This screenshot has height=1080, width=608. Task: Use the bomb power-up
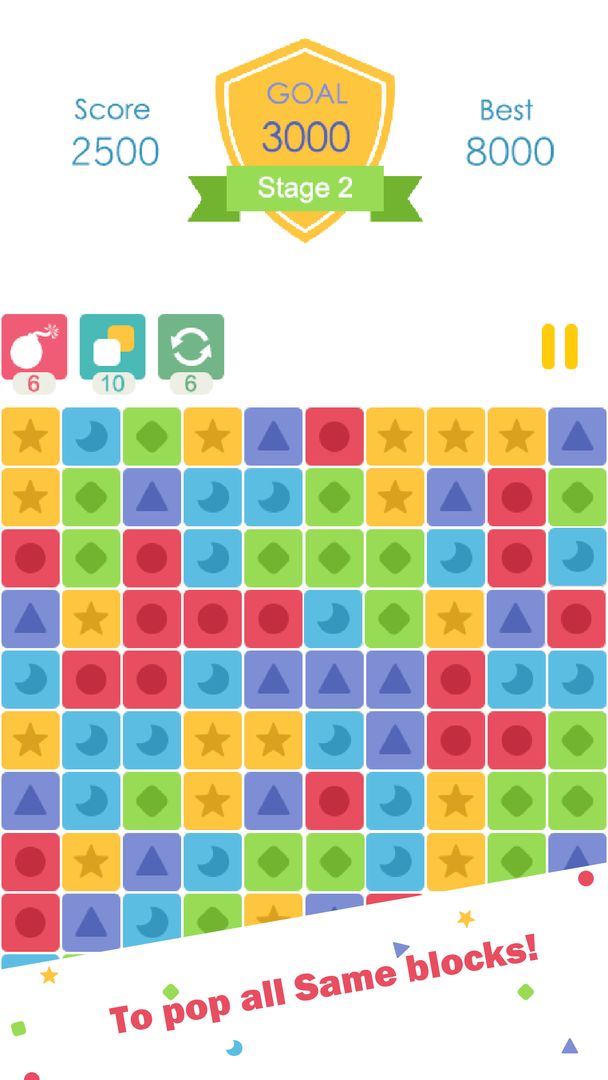click(34, 347)
